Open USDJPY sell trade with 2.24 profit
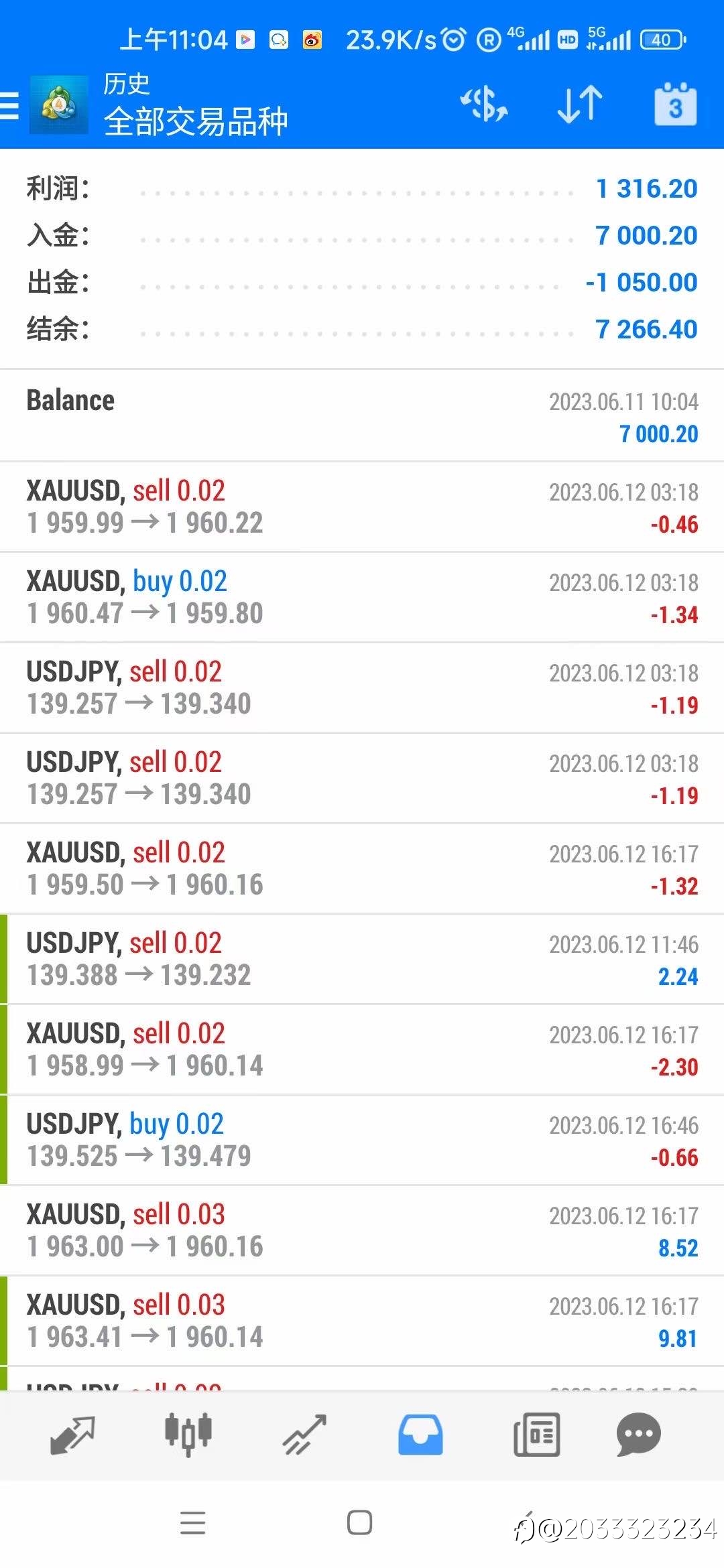 pyautogui.click(x=362, y=959)
